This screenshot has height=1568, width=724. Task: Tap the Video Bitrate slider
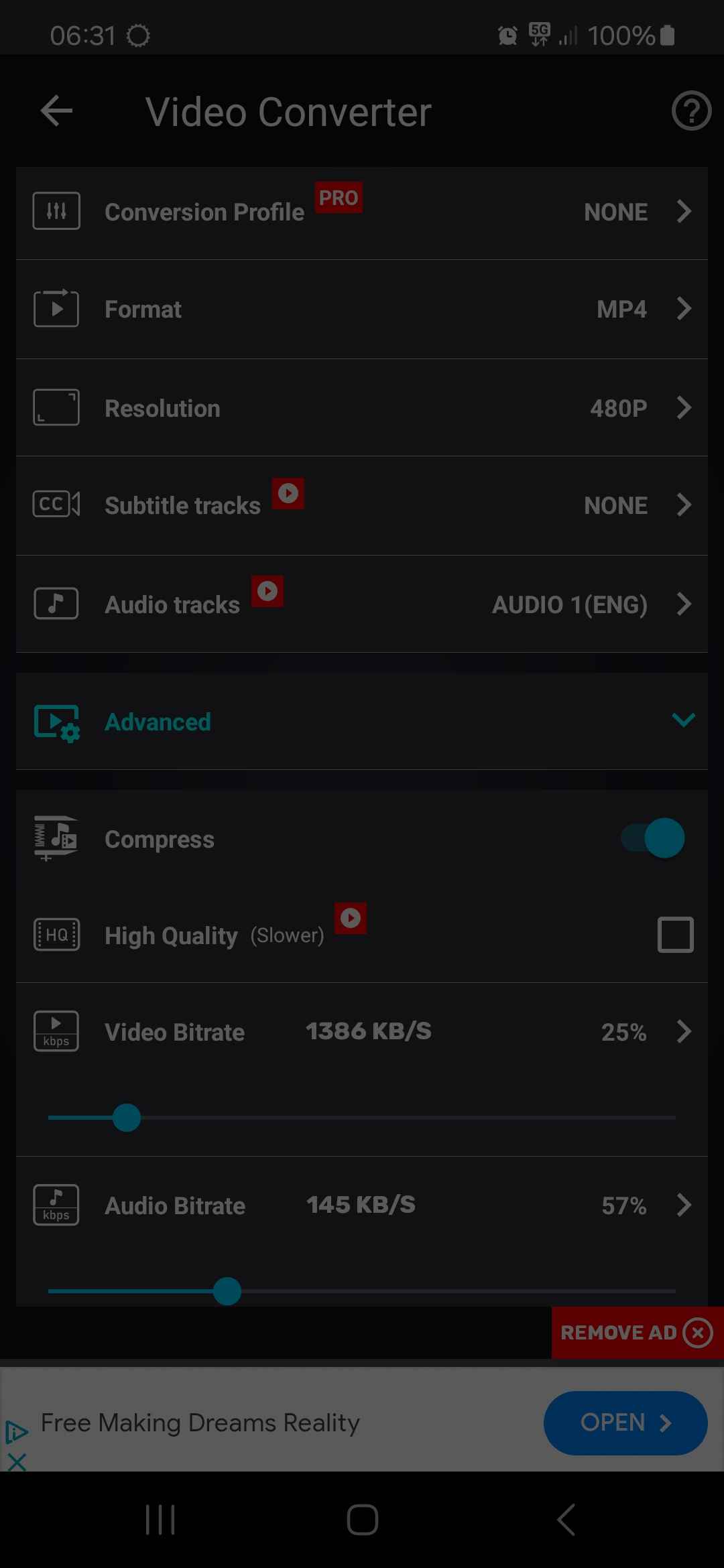(x=362, y=1118)
